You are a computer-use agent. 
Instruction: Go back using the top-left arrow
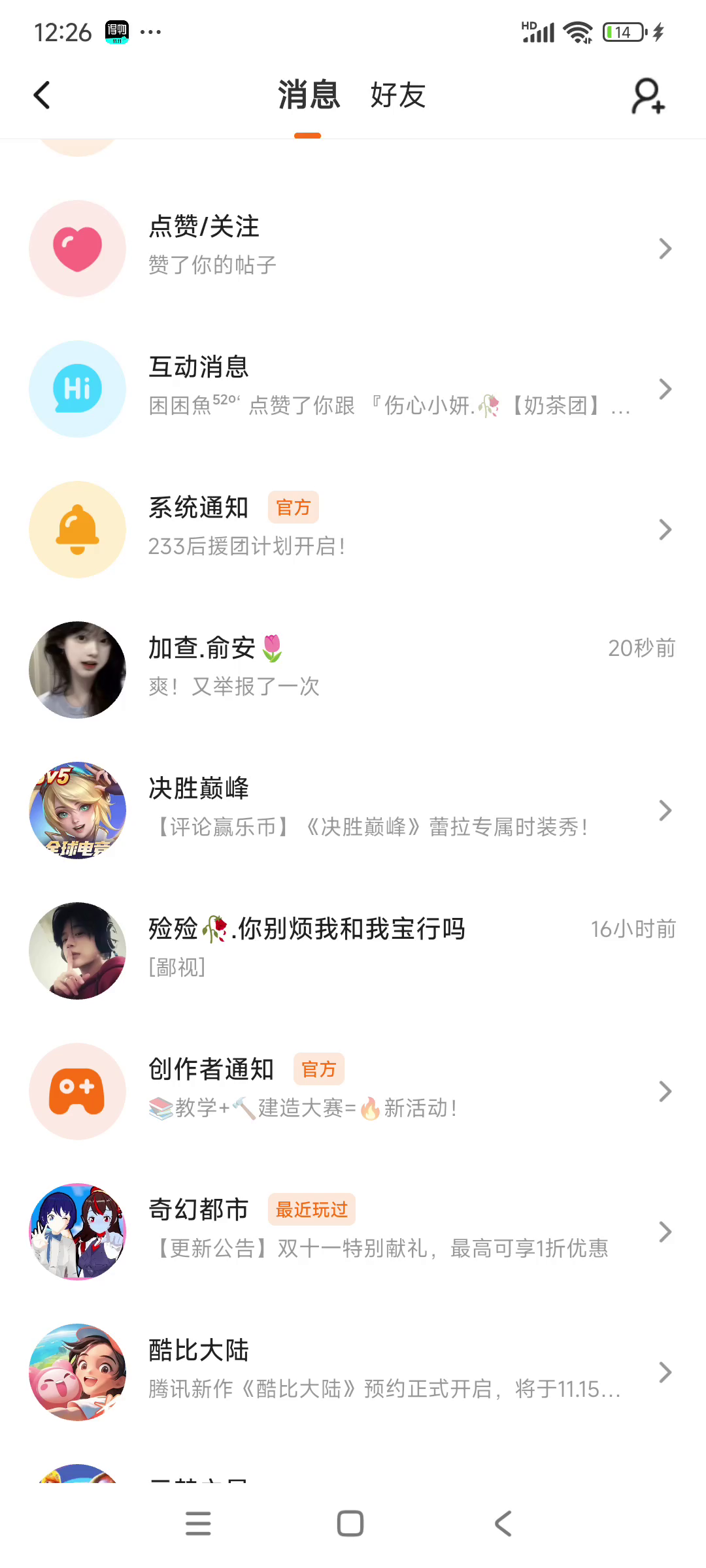pyautogui.click(x=42, y=95)
